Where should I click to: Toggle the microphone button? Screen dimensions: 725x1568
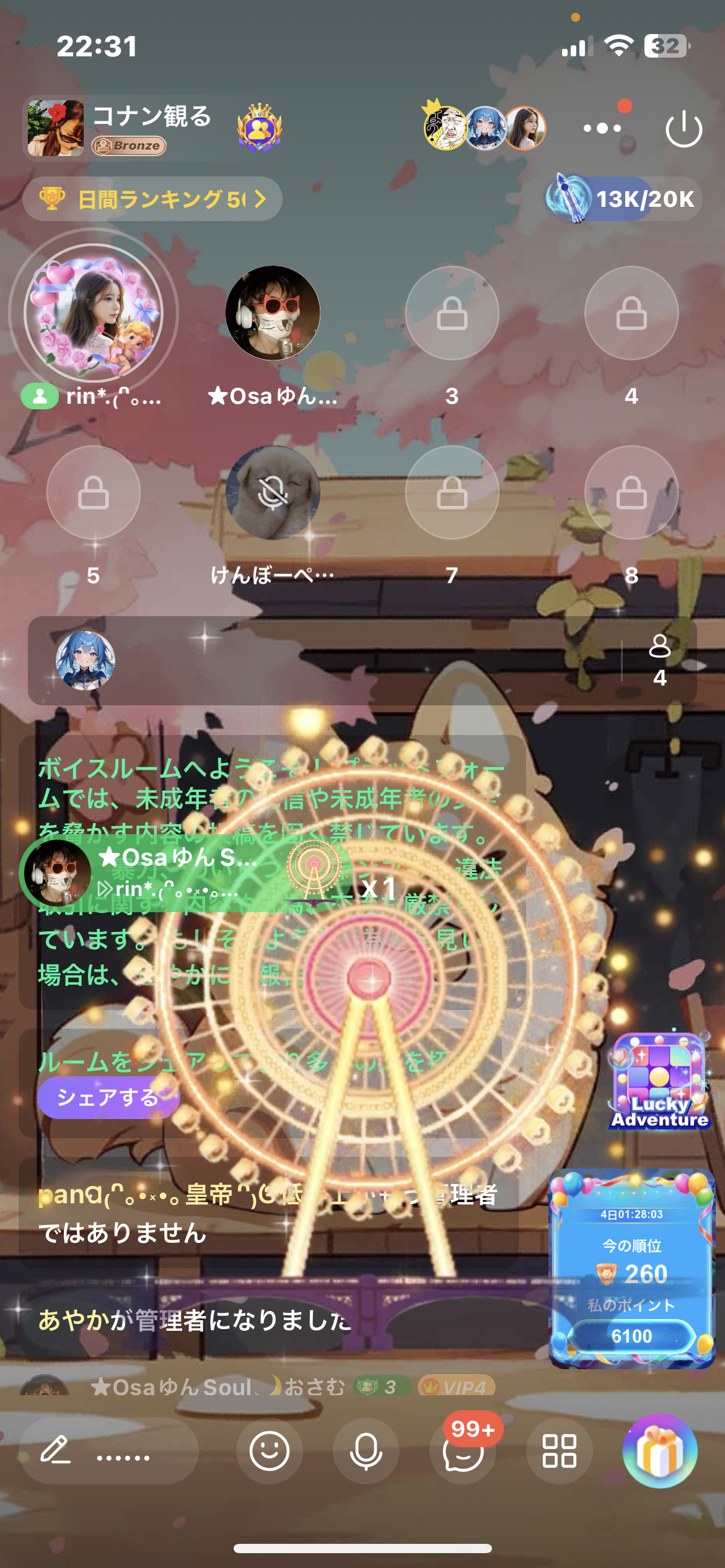click(366, 1451)
